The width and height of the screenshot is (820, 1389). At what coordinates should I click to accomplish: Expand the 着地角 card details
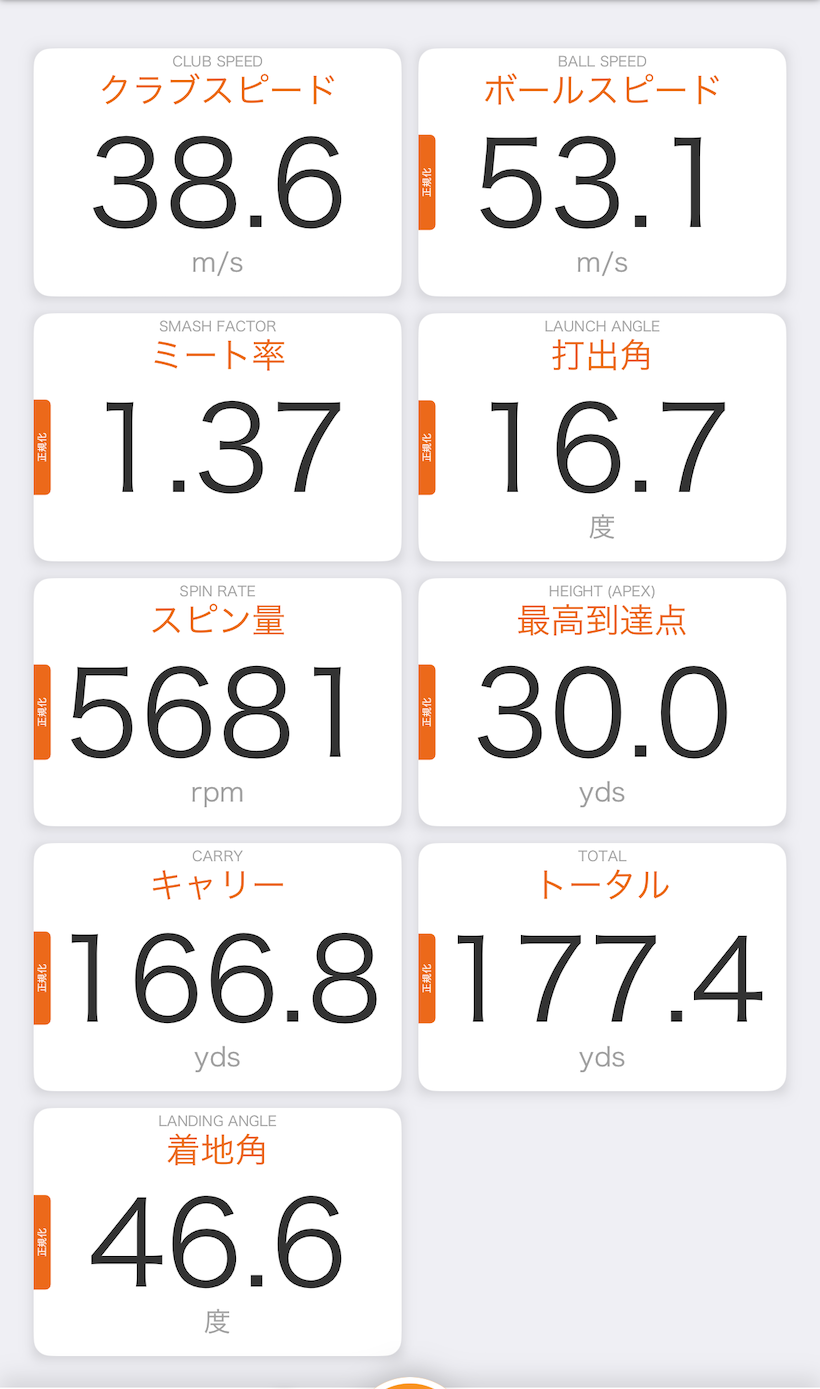(217, 1230)
